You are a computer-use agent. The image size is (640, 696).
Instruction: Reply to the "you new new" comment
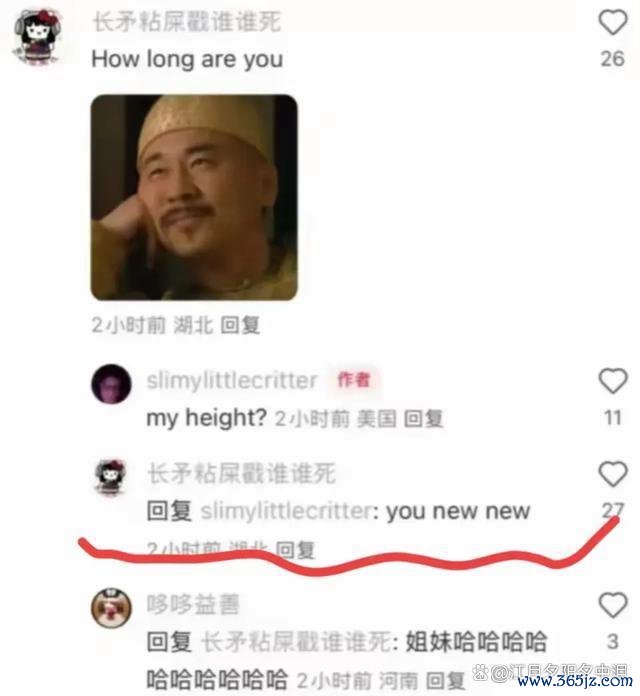[x=296, y=549]
